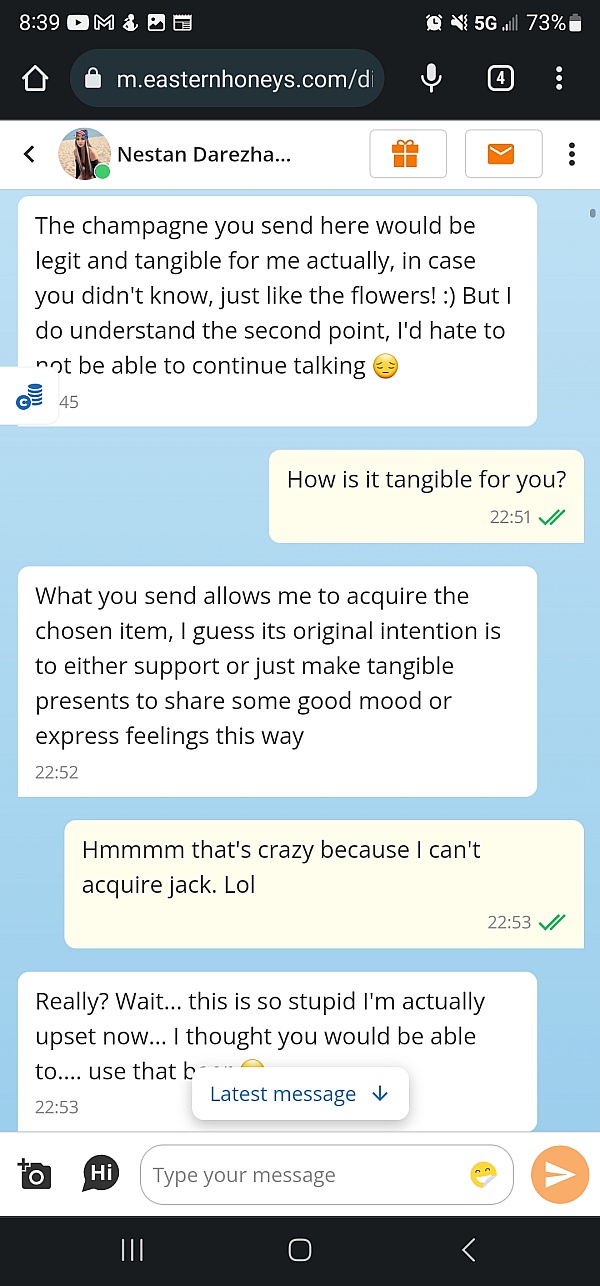The width and height of the screenshot is (600, 1286).
Task: Send the message with the orange arrow
Action: click(x=560, y=1174)
